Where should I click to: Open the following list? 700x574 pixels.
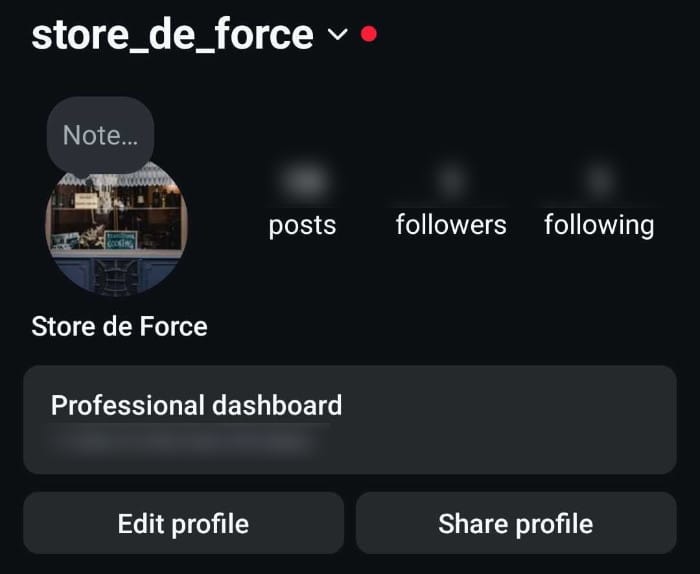[598, 207]
